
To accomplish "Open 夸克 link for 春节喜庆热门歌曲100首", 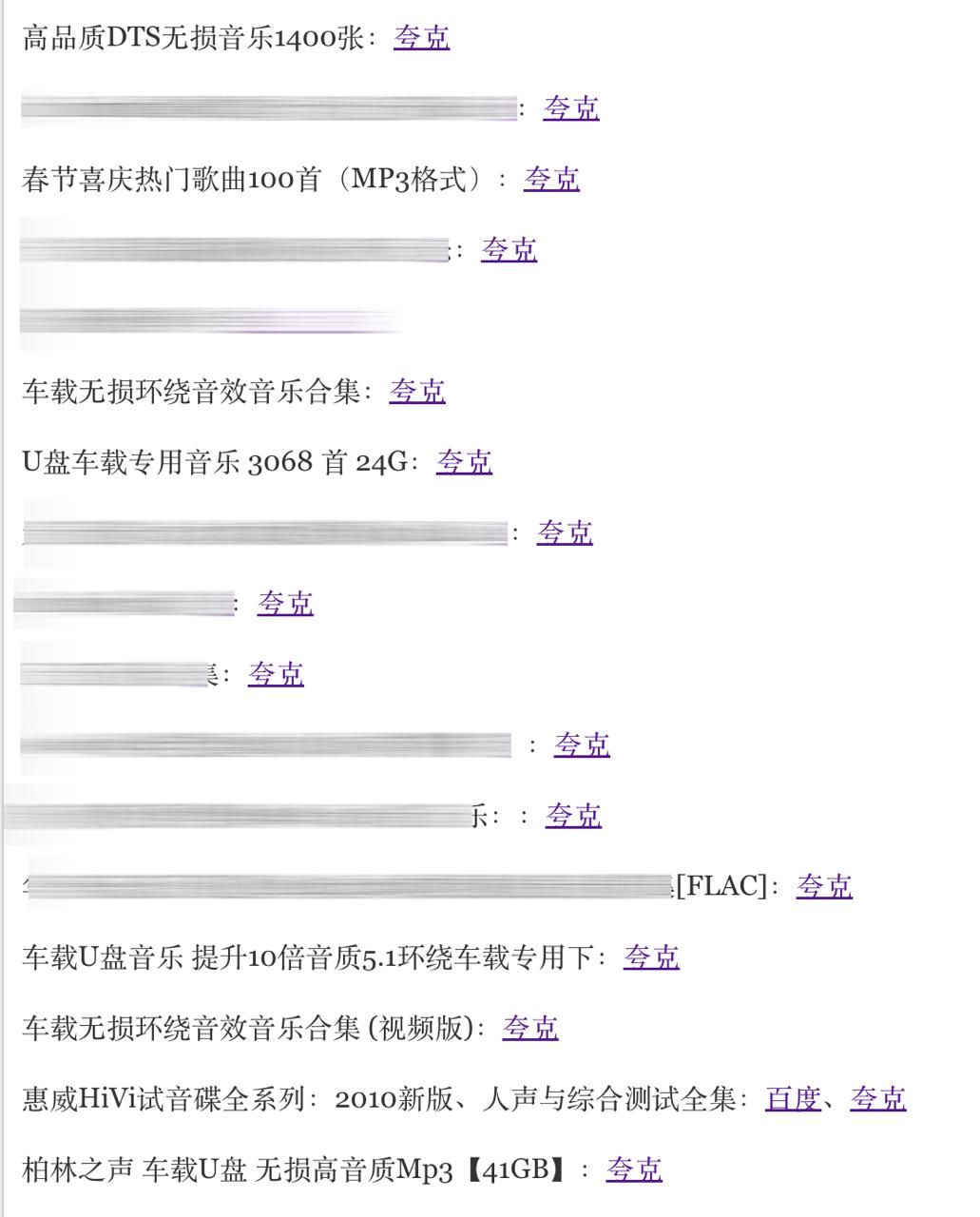I will (551, 179).
